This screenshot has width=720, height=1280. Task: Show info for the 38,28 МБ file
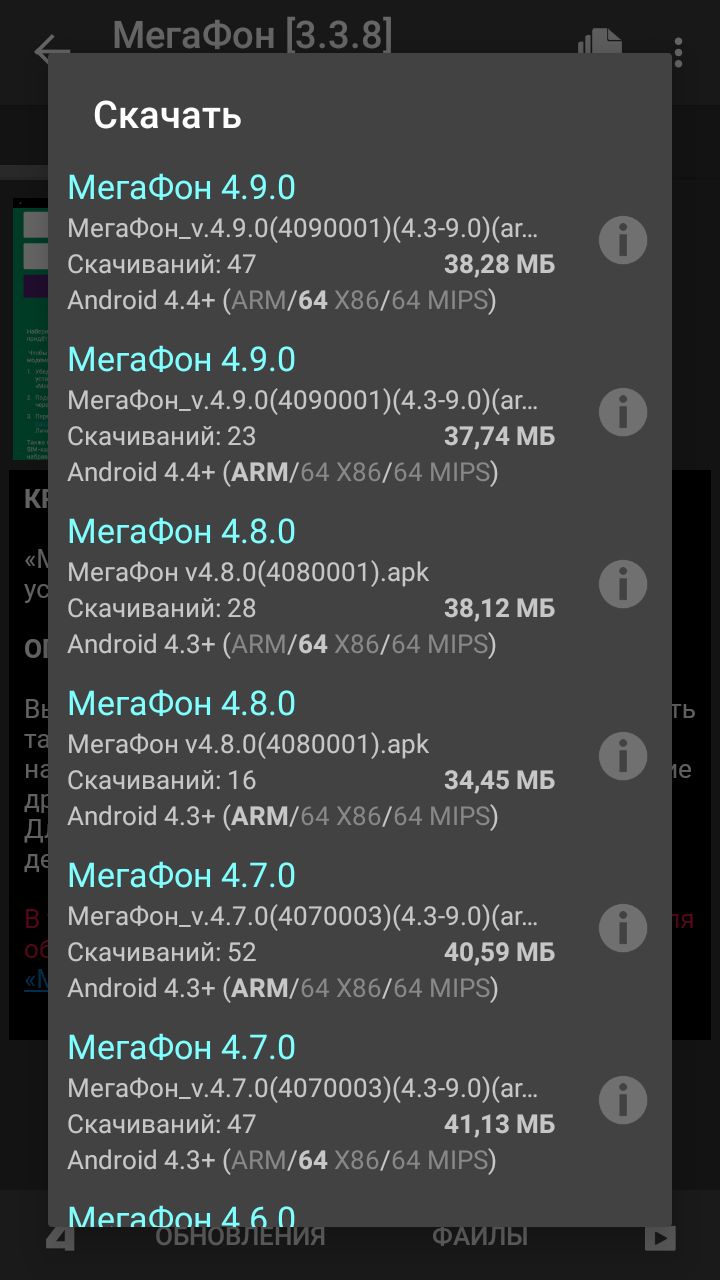(623, 241)
